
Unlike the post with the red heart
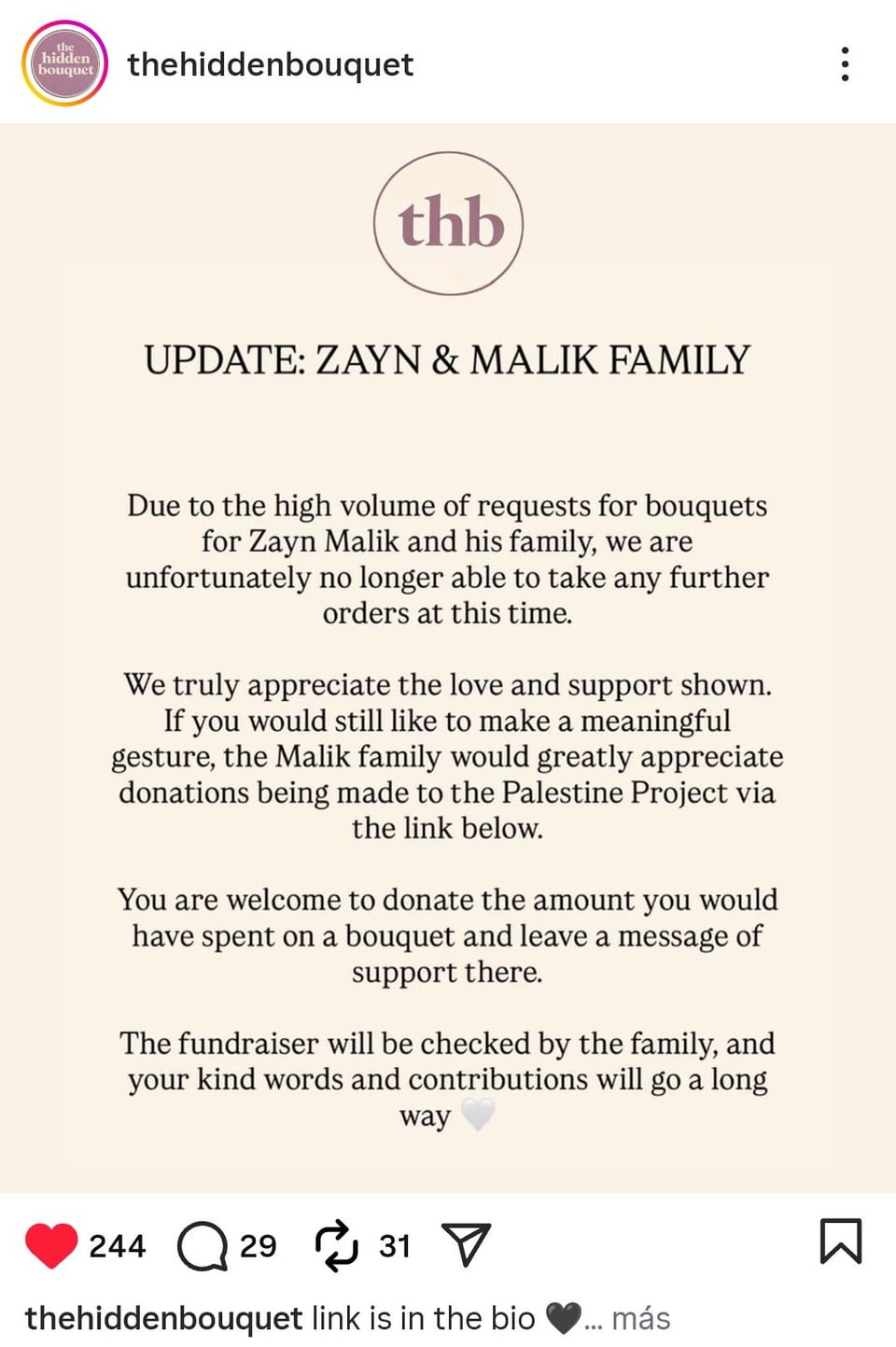click(51, 1244)
